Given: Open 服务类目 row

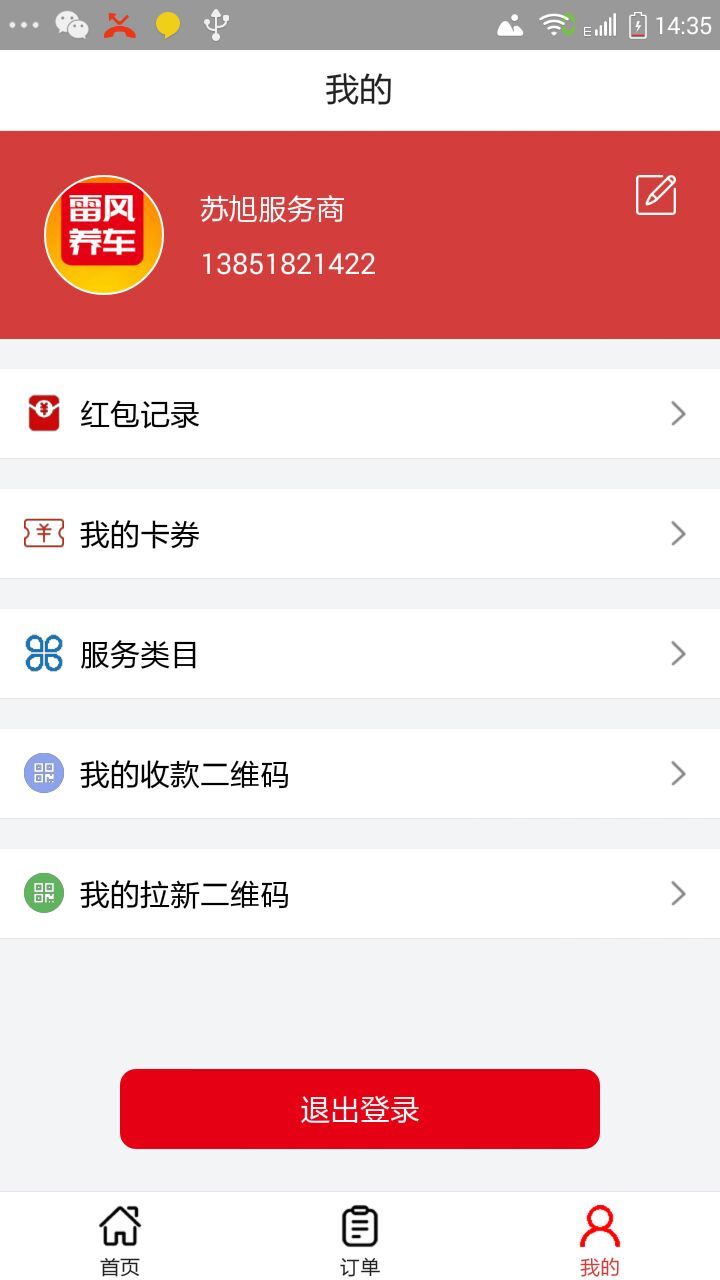Looking at the screenshot, I should pos(360,654).
